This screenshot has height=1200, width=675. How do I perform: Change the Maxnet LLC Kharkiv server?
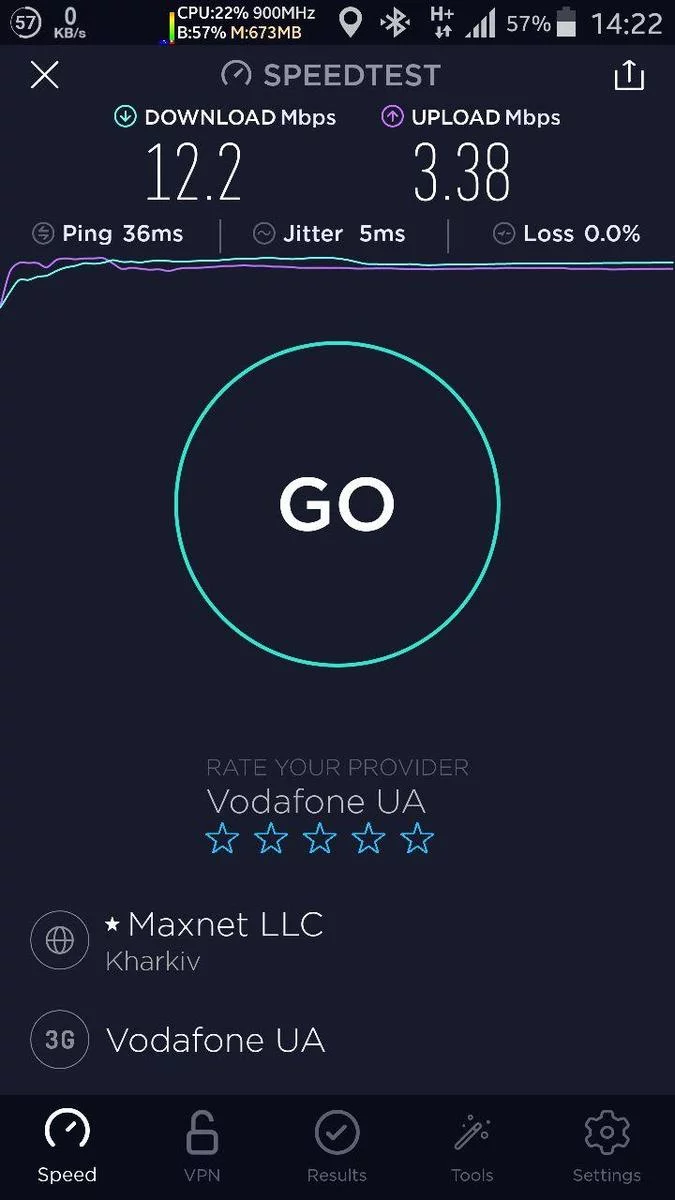pos(215,939)
